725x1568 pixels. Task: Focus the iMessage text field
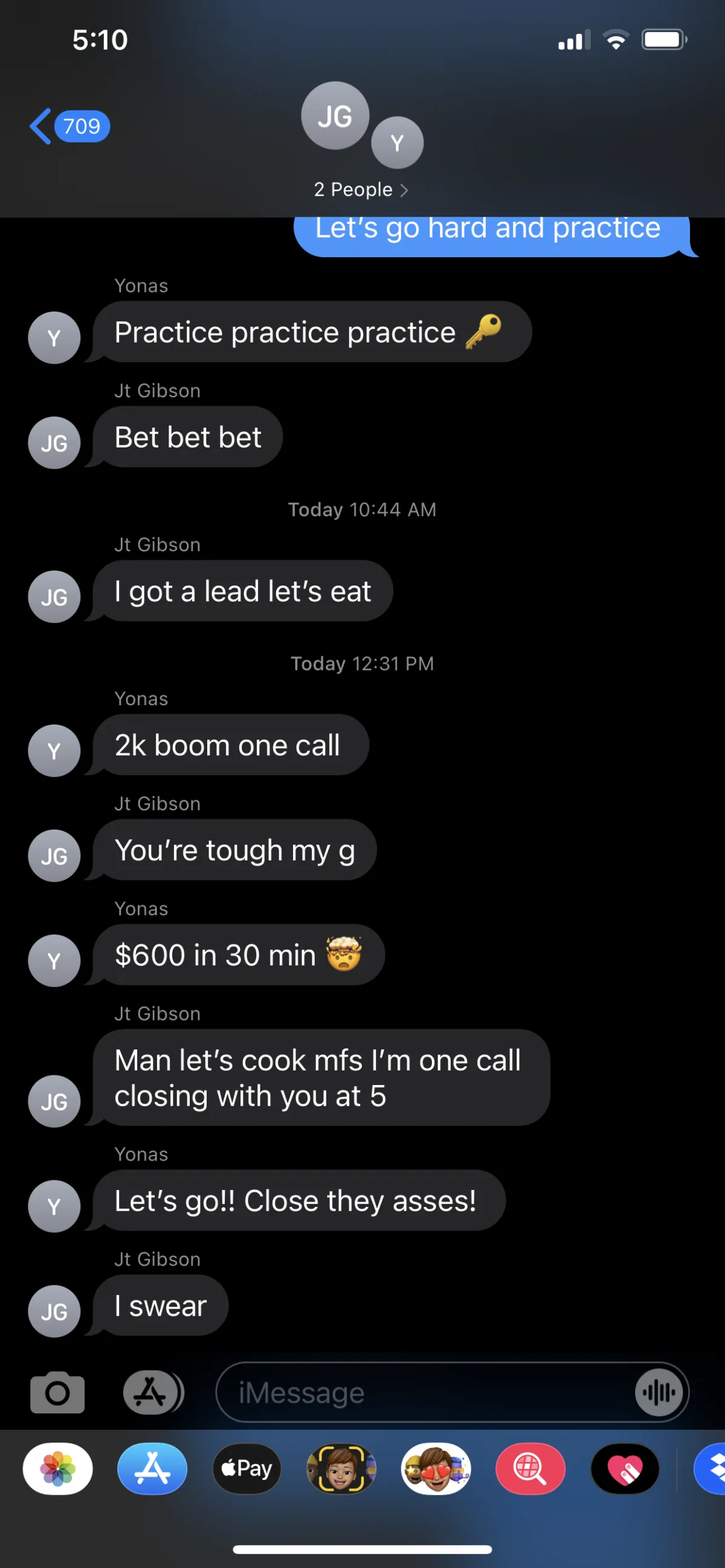(x=427, y=1392)
